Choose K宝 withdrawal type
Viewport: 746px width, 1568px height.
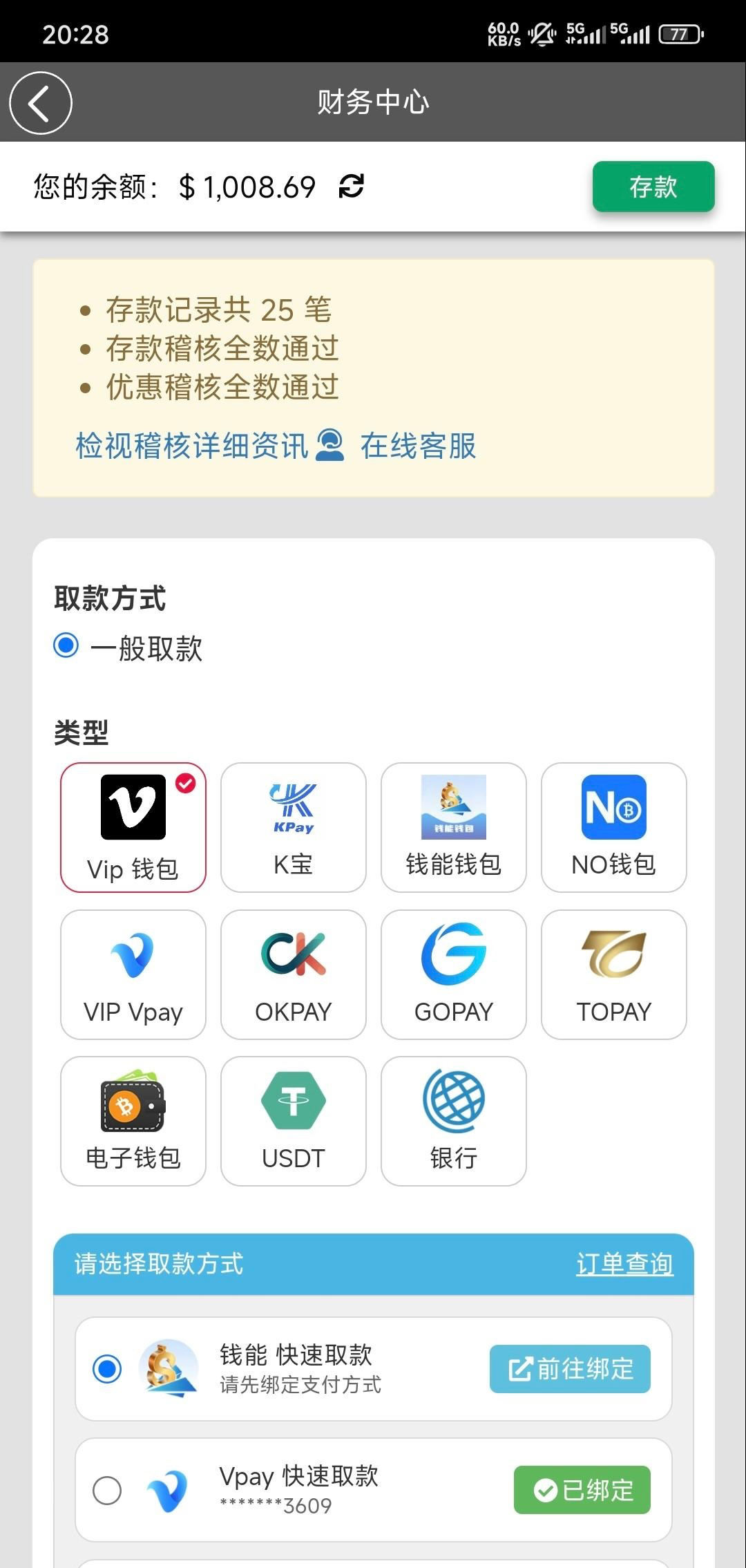click(x=294, y=827)
